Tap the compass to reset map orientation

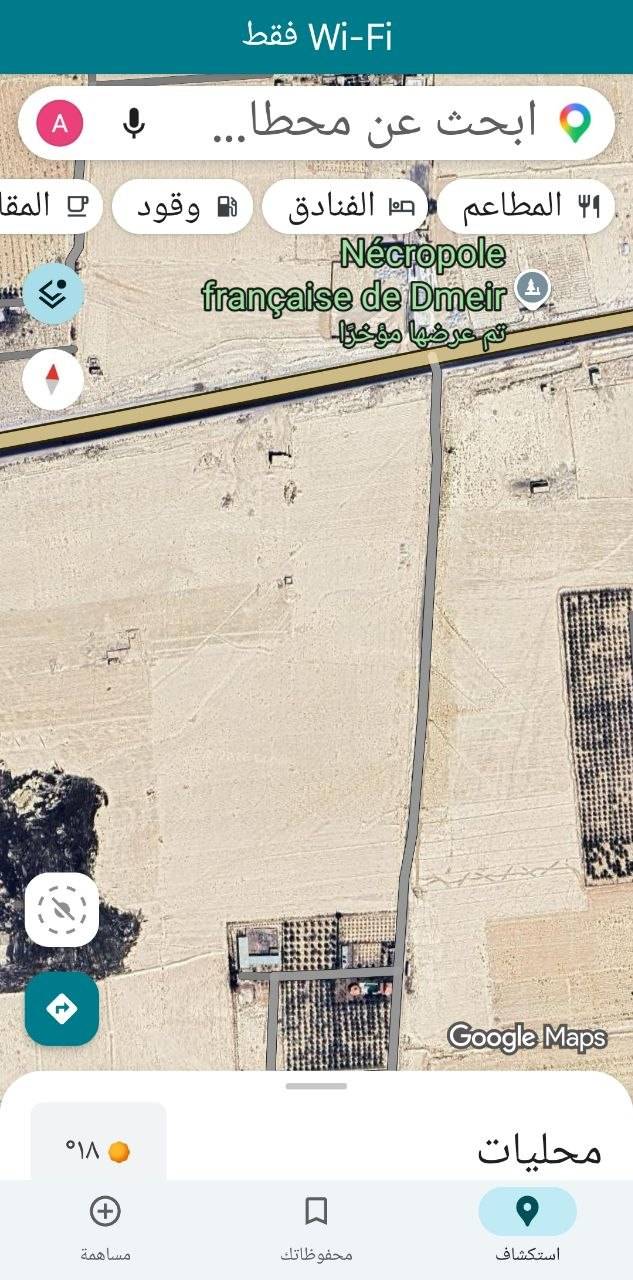coord(53,380)
